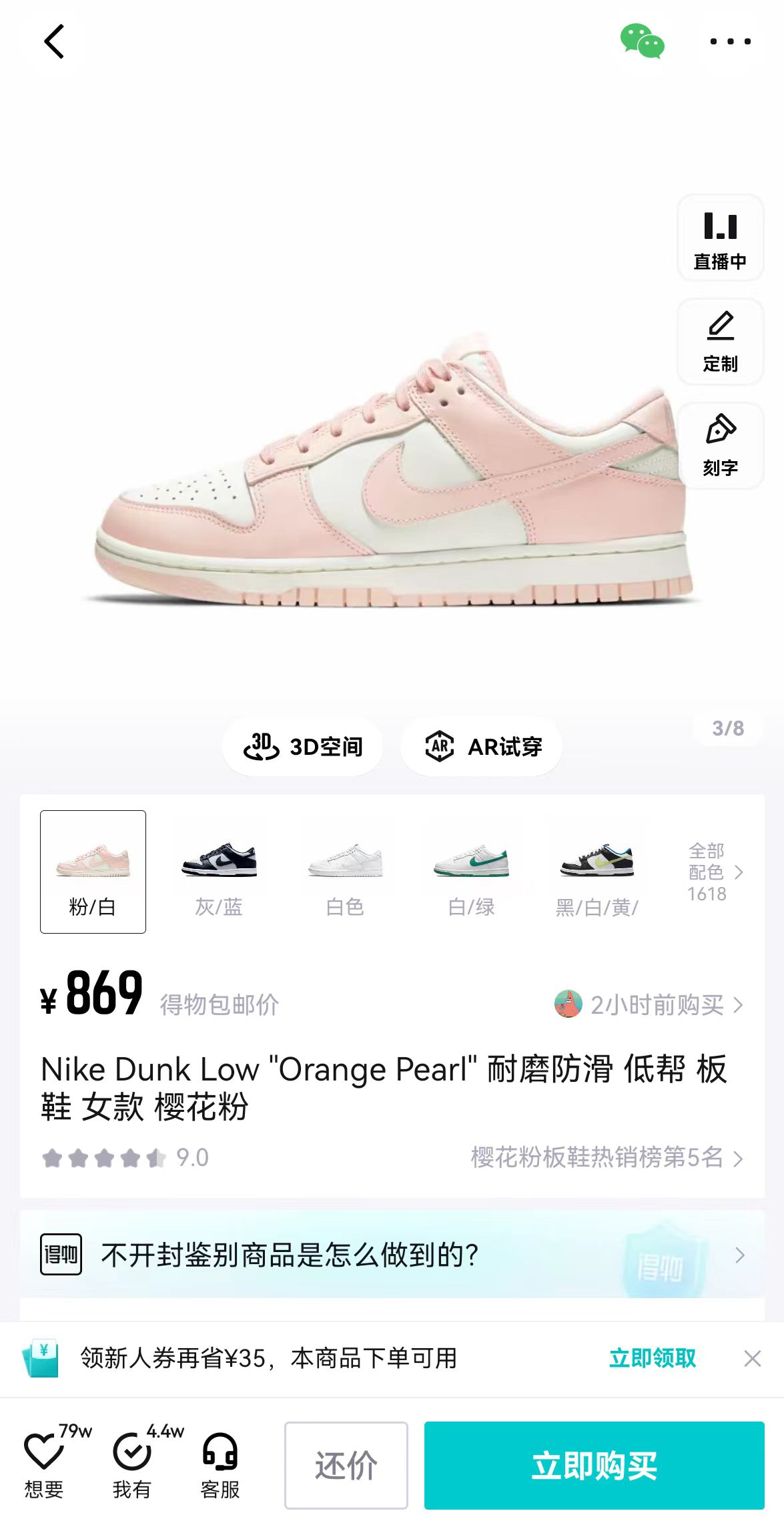The width and height of the screenshot is (784, 1533).
Task: View all 1618 colorways (全部配色)
Action: coord(715,872)
